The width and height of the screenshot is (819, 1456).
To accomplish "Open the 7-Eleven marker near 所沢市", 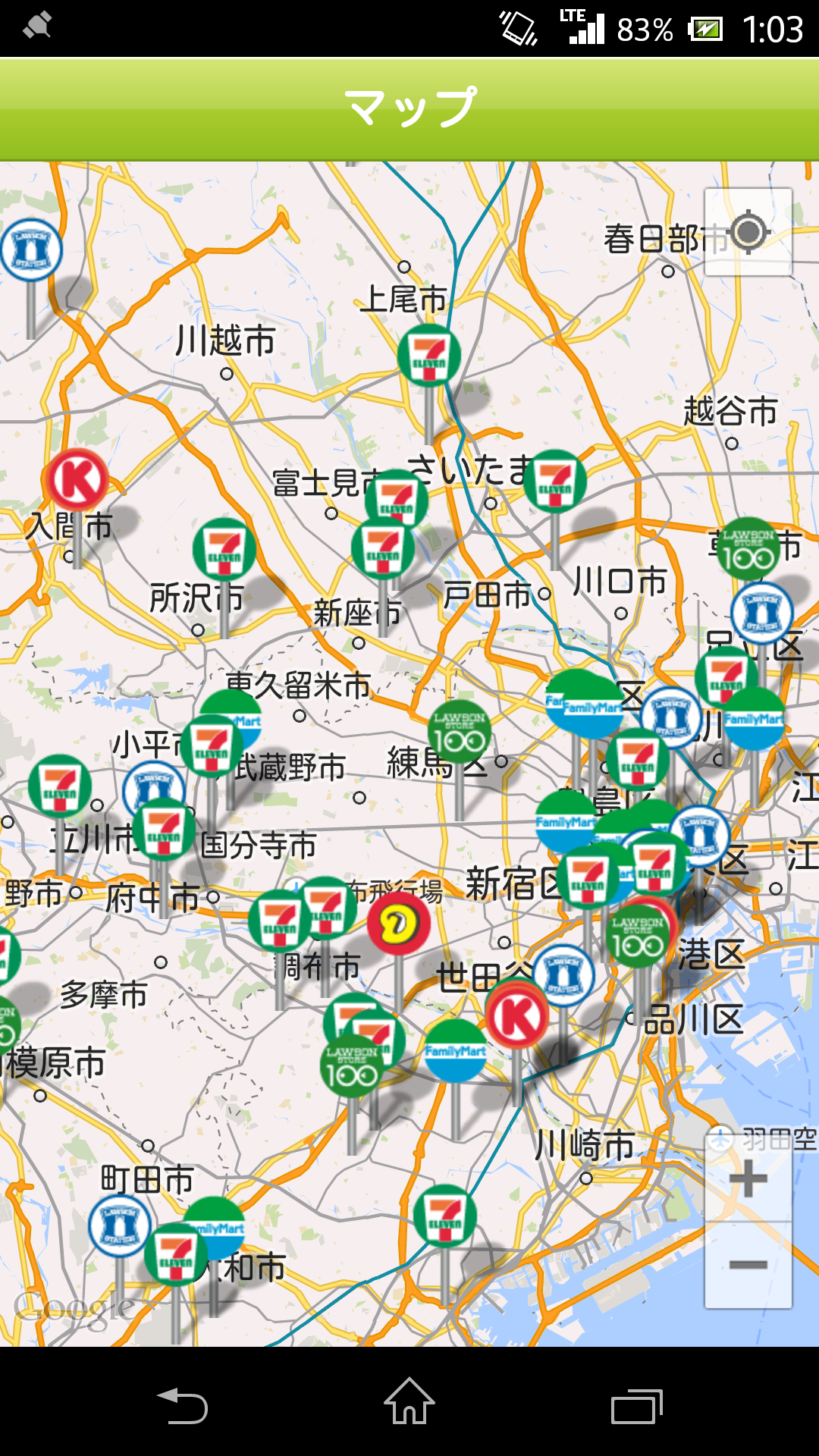I will click(x=224, y=548).
